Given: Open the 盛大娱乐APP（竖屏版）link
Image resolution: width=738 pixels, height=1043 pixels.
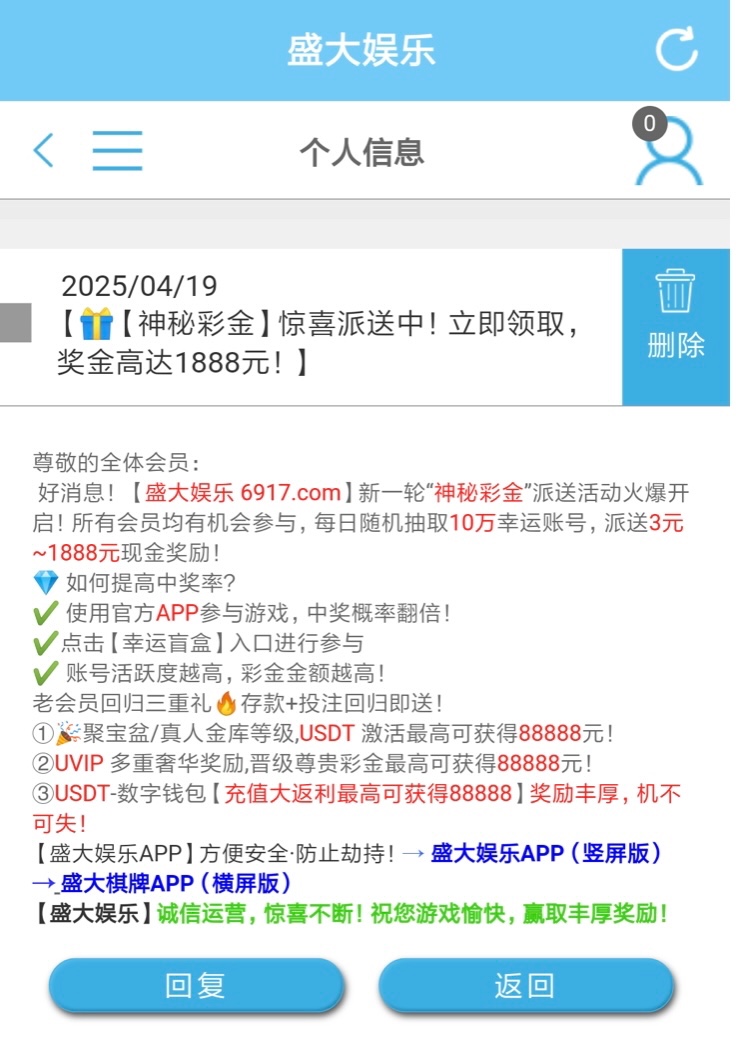Looking at the screenshot, I should (x=546, y=853).
